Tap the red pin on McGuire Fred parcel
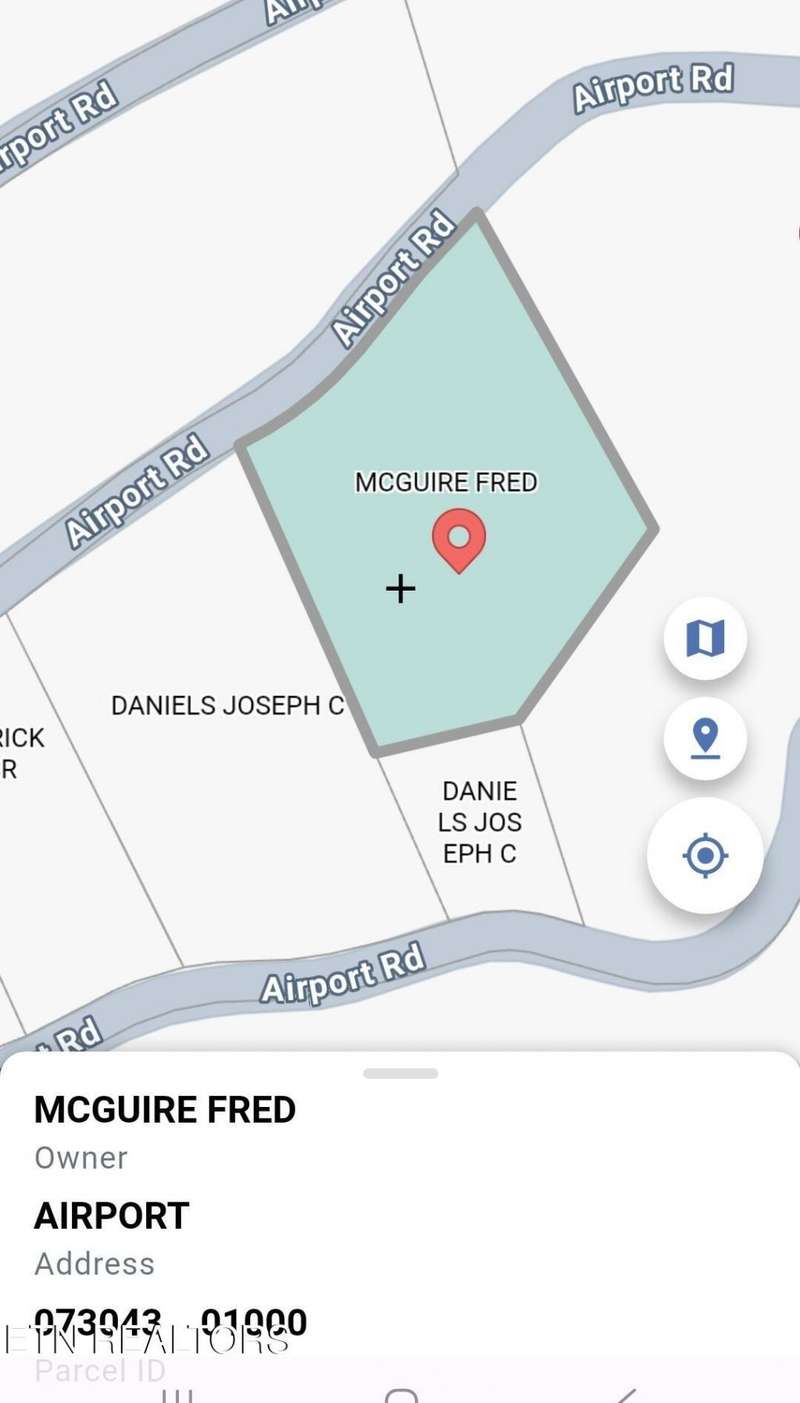Image resolution: width=800 pixels, height=1403 pixels. [x=459, y=540]
